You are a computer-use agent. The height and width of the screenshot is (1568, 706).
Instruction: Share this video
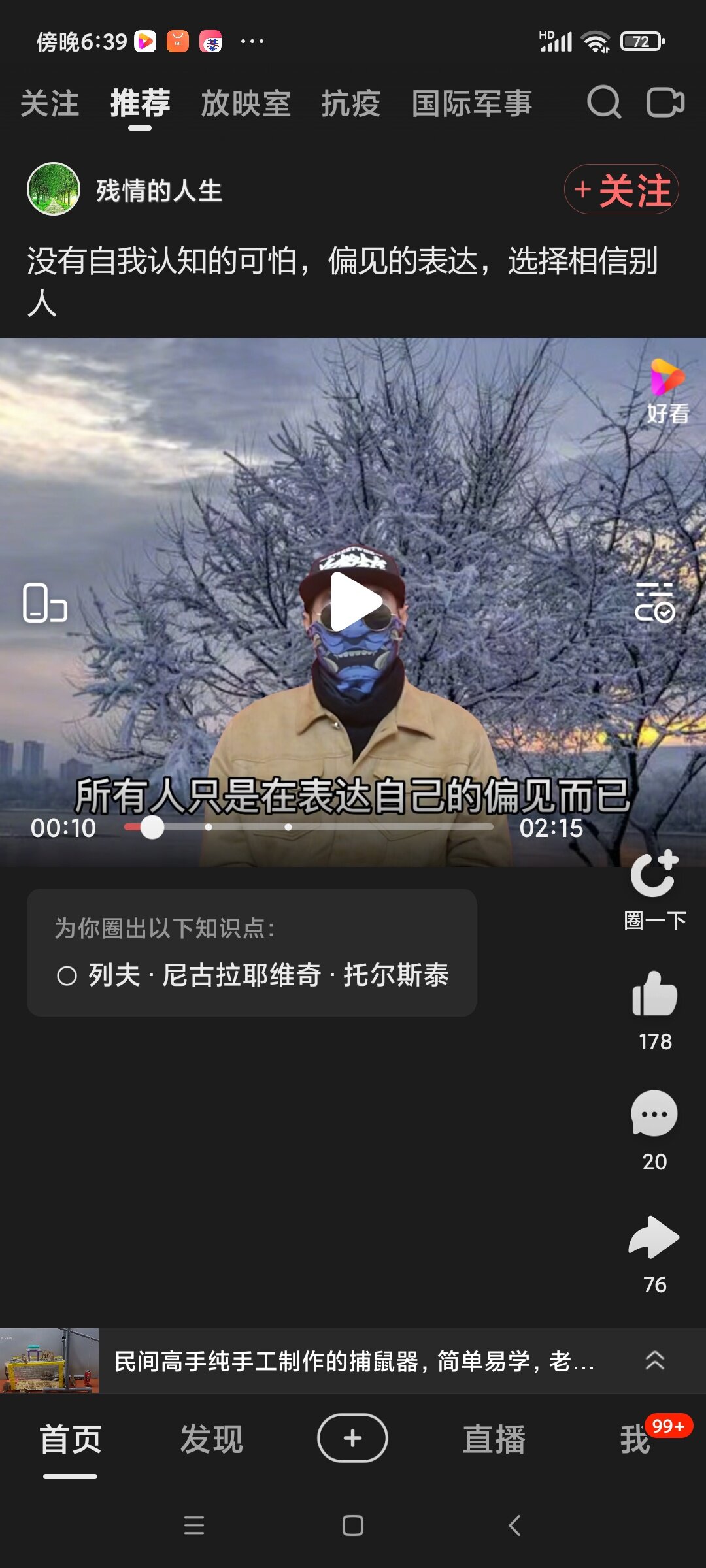pos(654,1237)
